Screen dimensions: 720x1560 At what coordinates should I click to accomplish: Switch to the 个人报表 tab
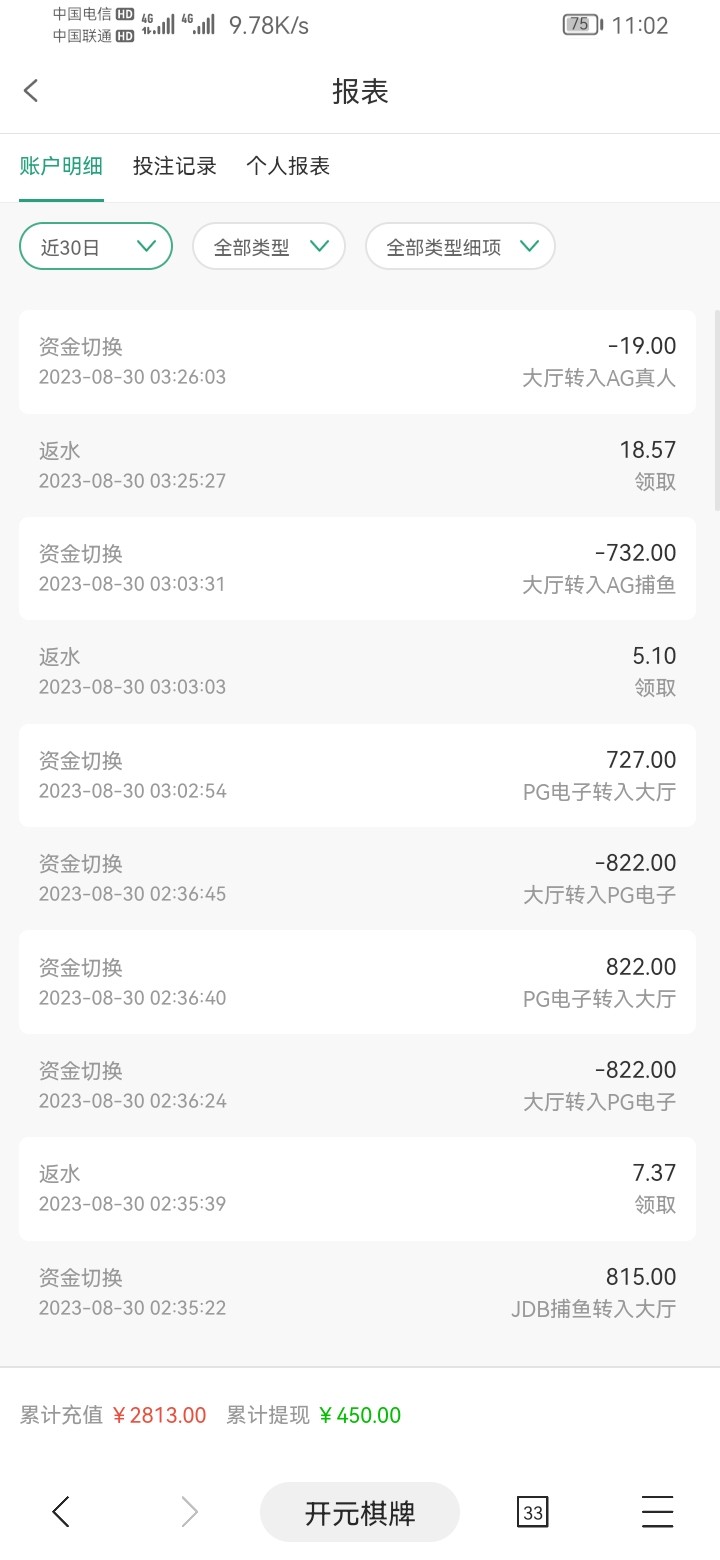click(288, 166)
